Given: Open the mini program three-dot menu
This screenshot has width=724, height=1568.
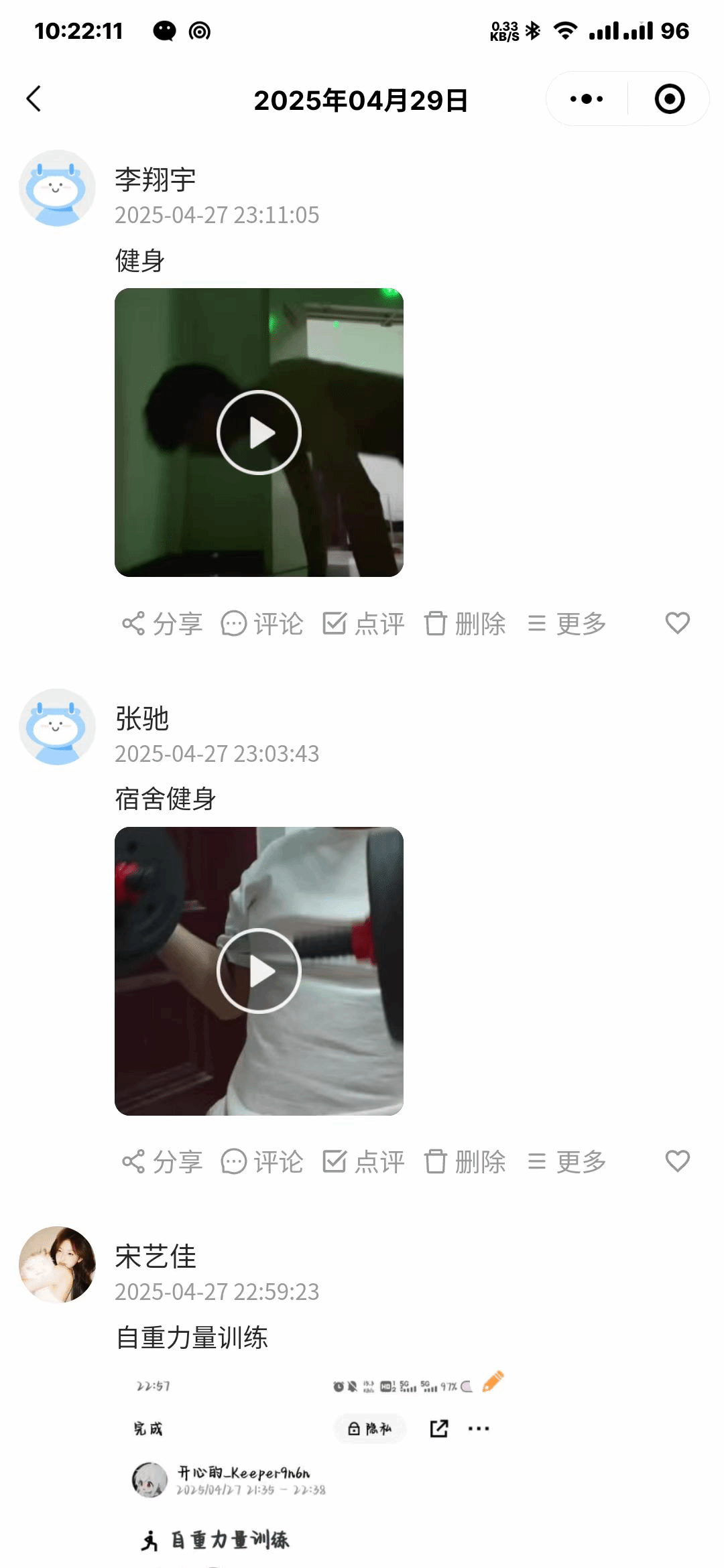Looking at the screenshot, I should tap(587, 99).
